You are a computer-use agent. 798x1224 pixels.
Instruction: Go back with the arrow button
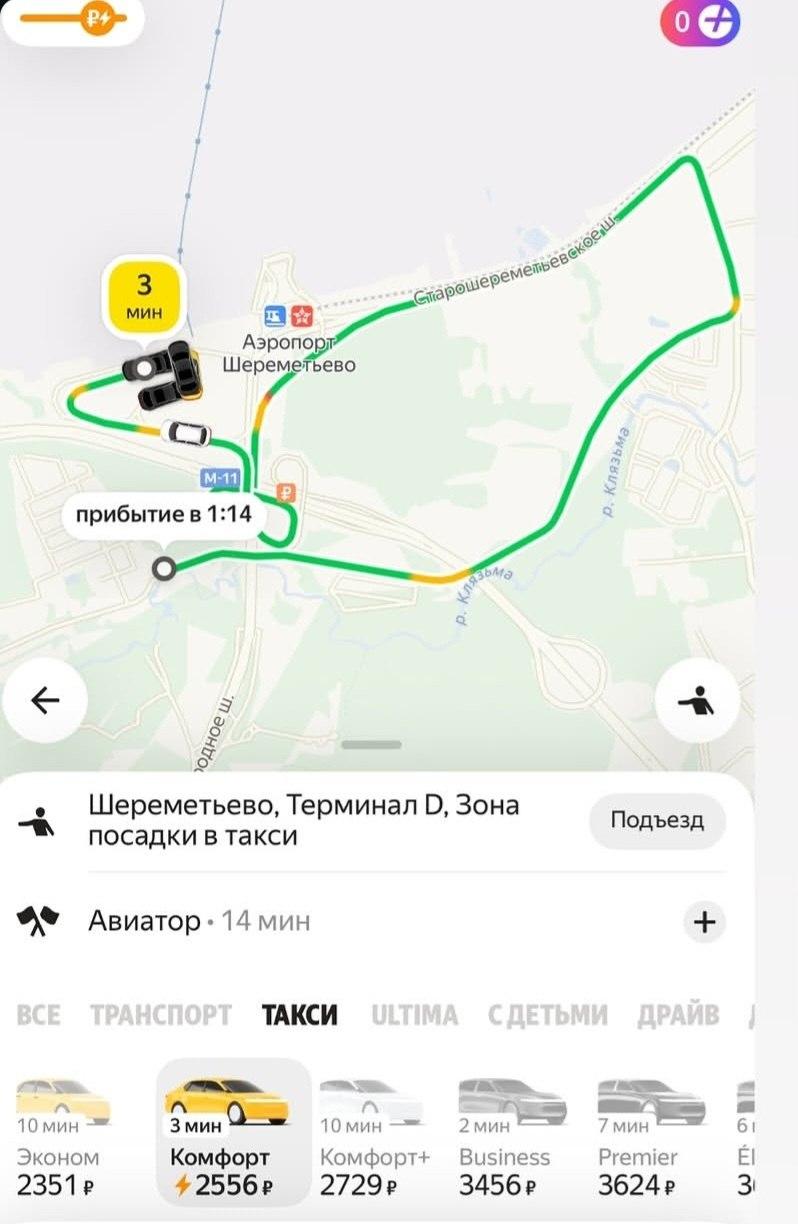point(44,701)
